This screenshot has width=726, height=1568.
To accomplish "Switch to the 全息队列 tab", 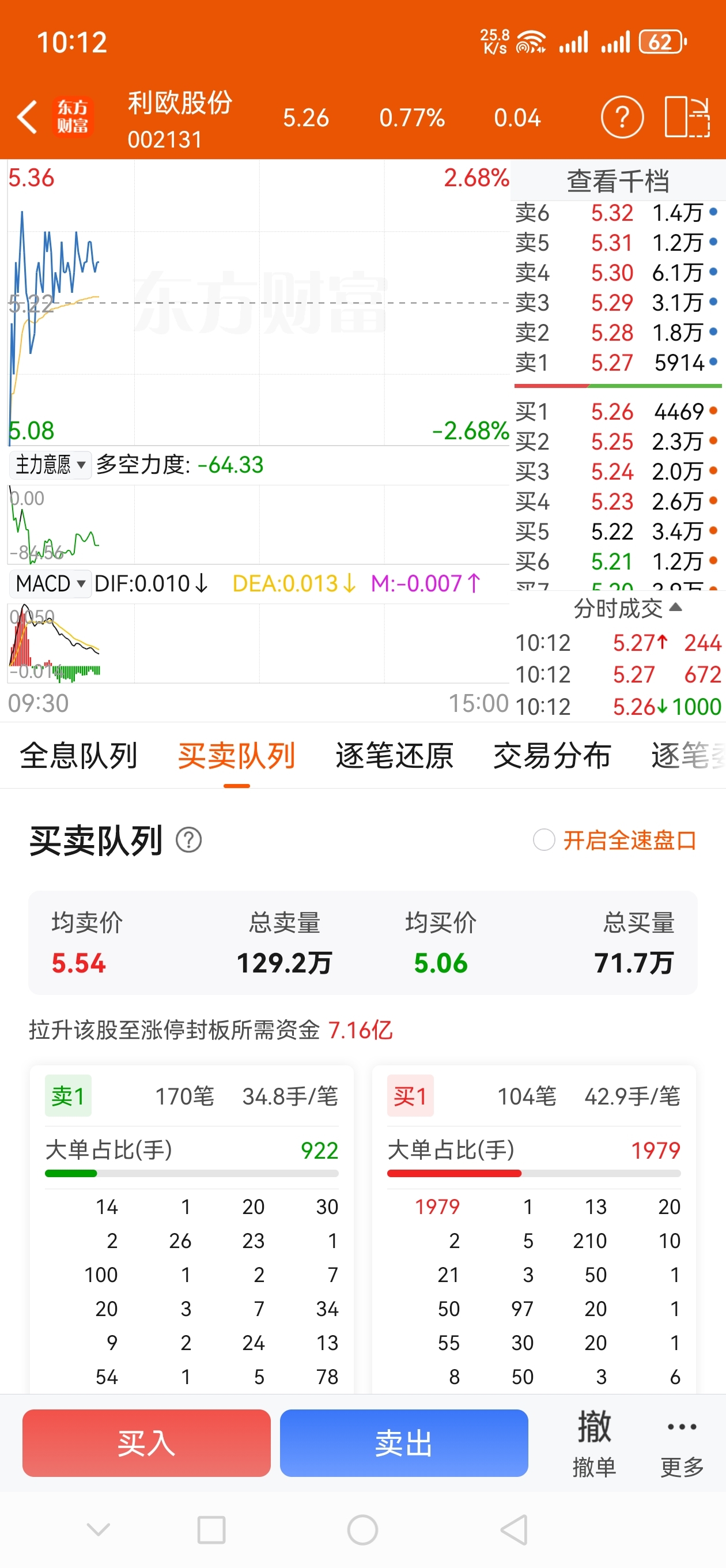I will tap(78, 756).
